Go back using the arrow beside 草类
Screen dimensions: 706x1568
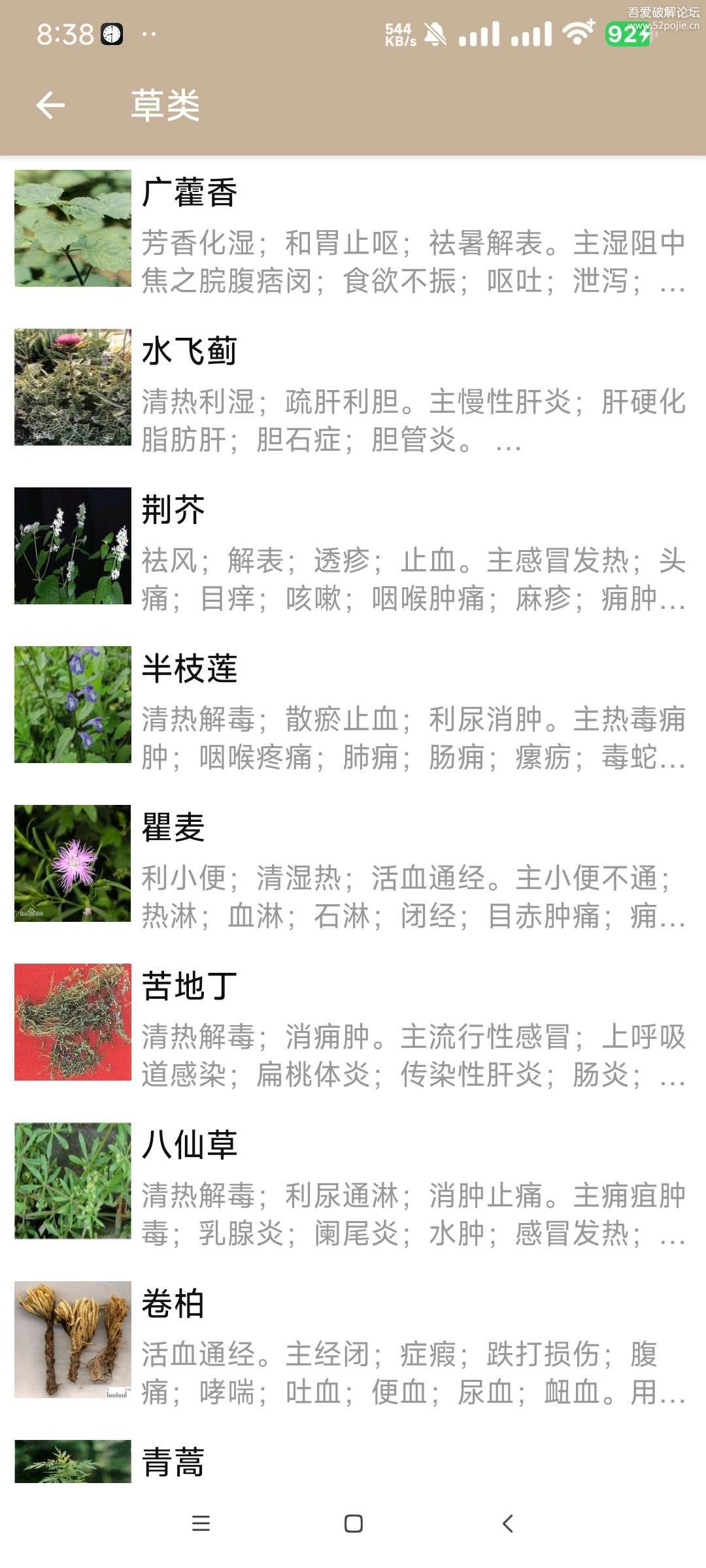(x=50, y=105)
